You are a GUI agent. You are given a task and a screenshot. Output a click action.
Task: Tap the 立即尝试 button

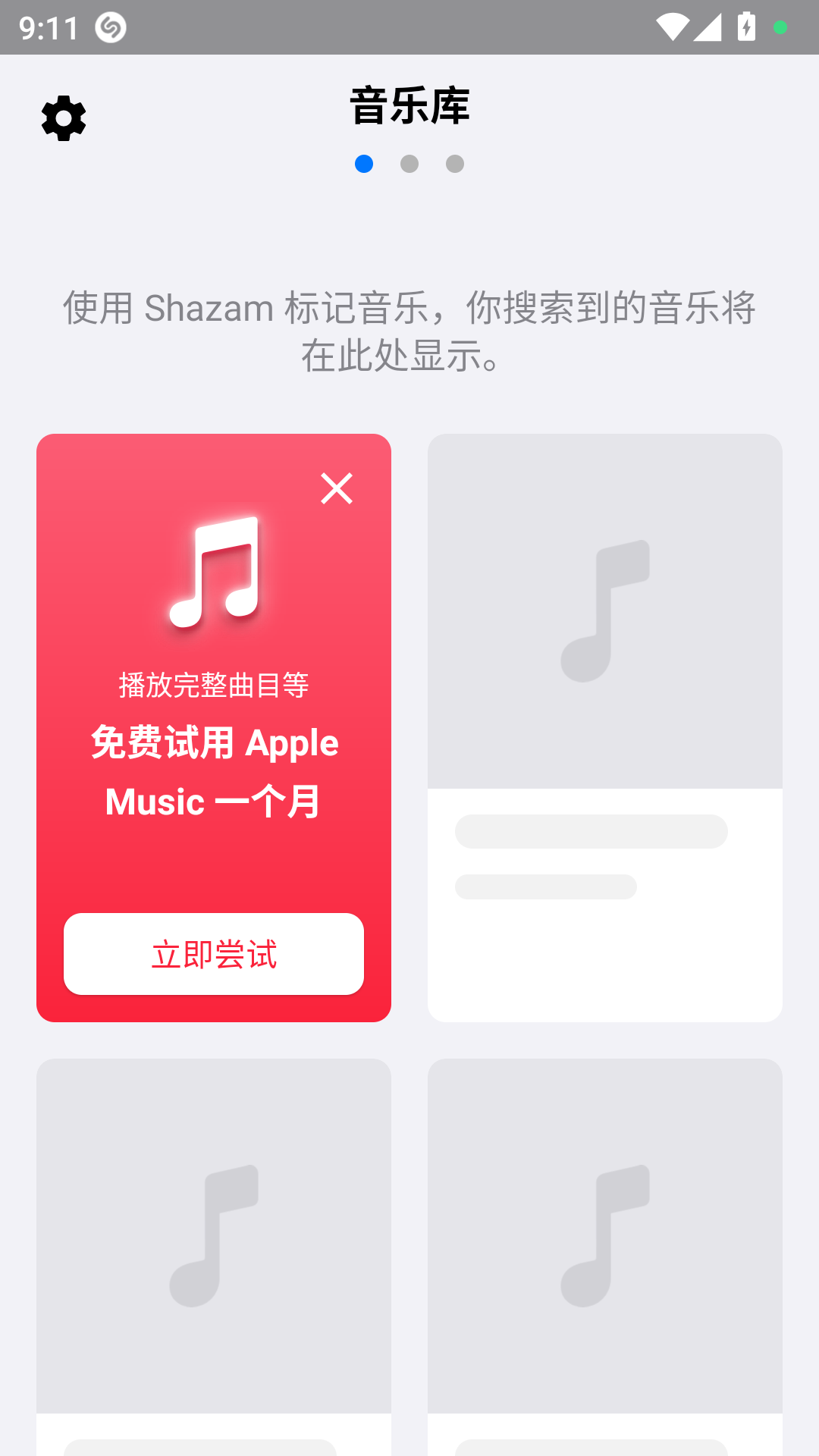click(214, 954)
